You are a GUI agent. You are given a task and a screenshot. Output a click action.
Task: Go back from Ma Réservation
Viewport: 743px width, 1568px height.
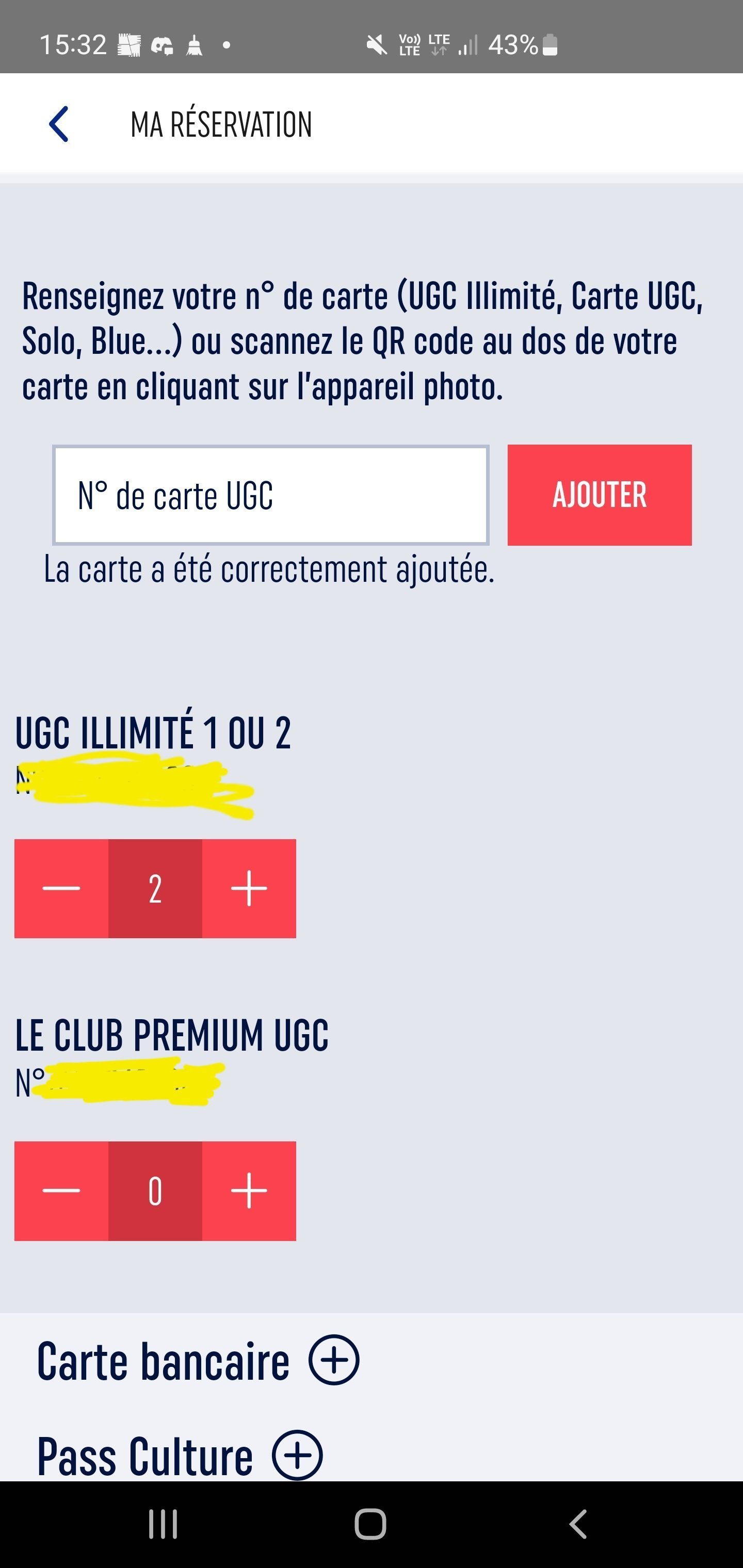coord(59,124)
